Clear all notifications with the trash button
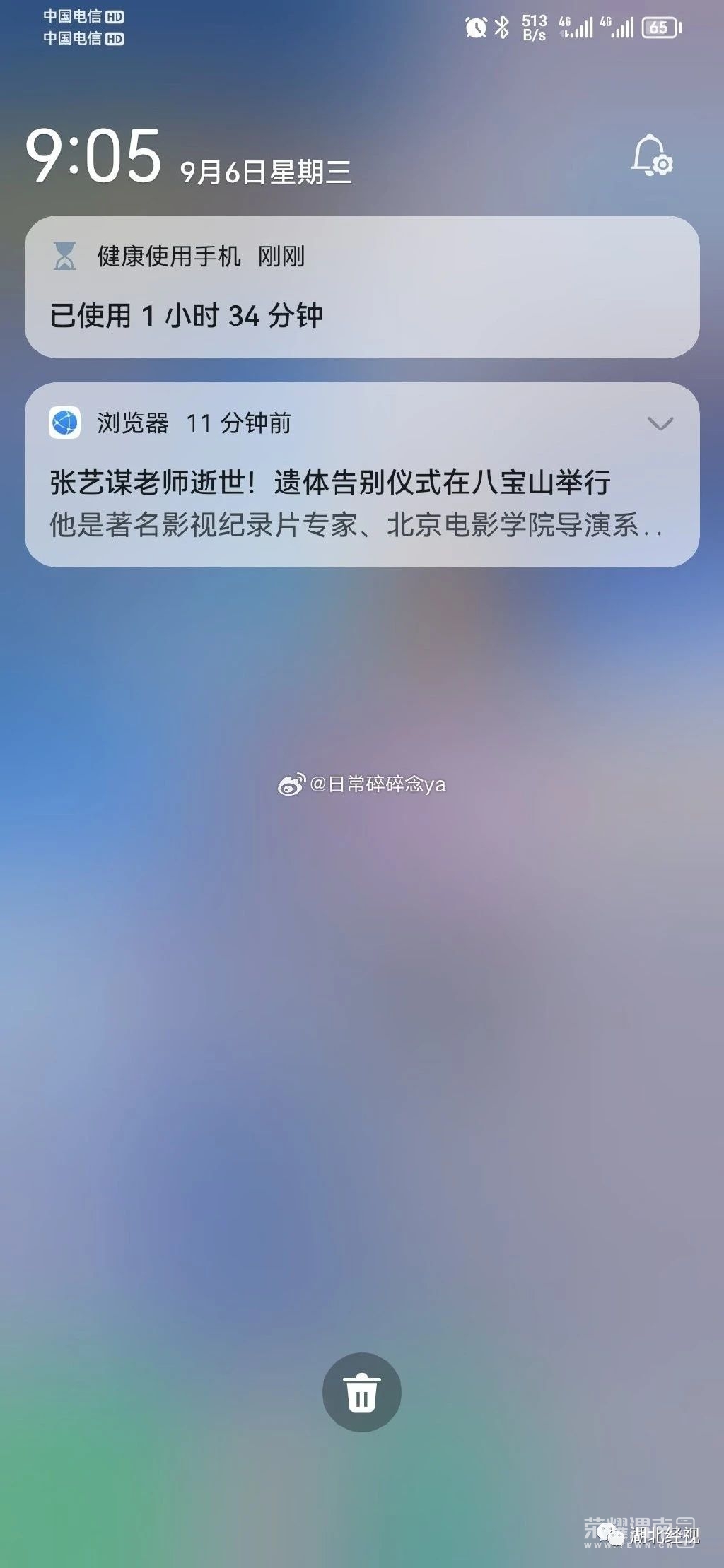This screenshot has height=1568, width=724. click(361, 1392)
